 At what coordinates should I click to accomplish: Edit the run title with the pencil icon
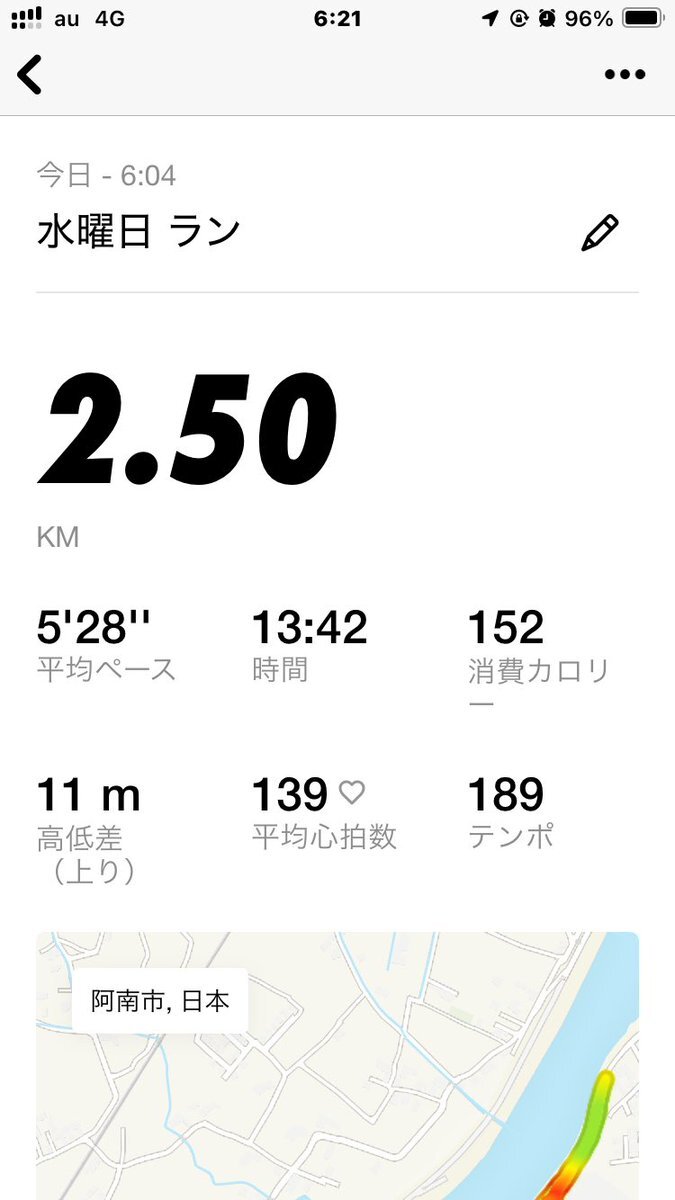[600, 233]
